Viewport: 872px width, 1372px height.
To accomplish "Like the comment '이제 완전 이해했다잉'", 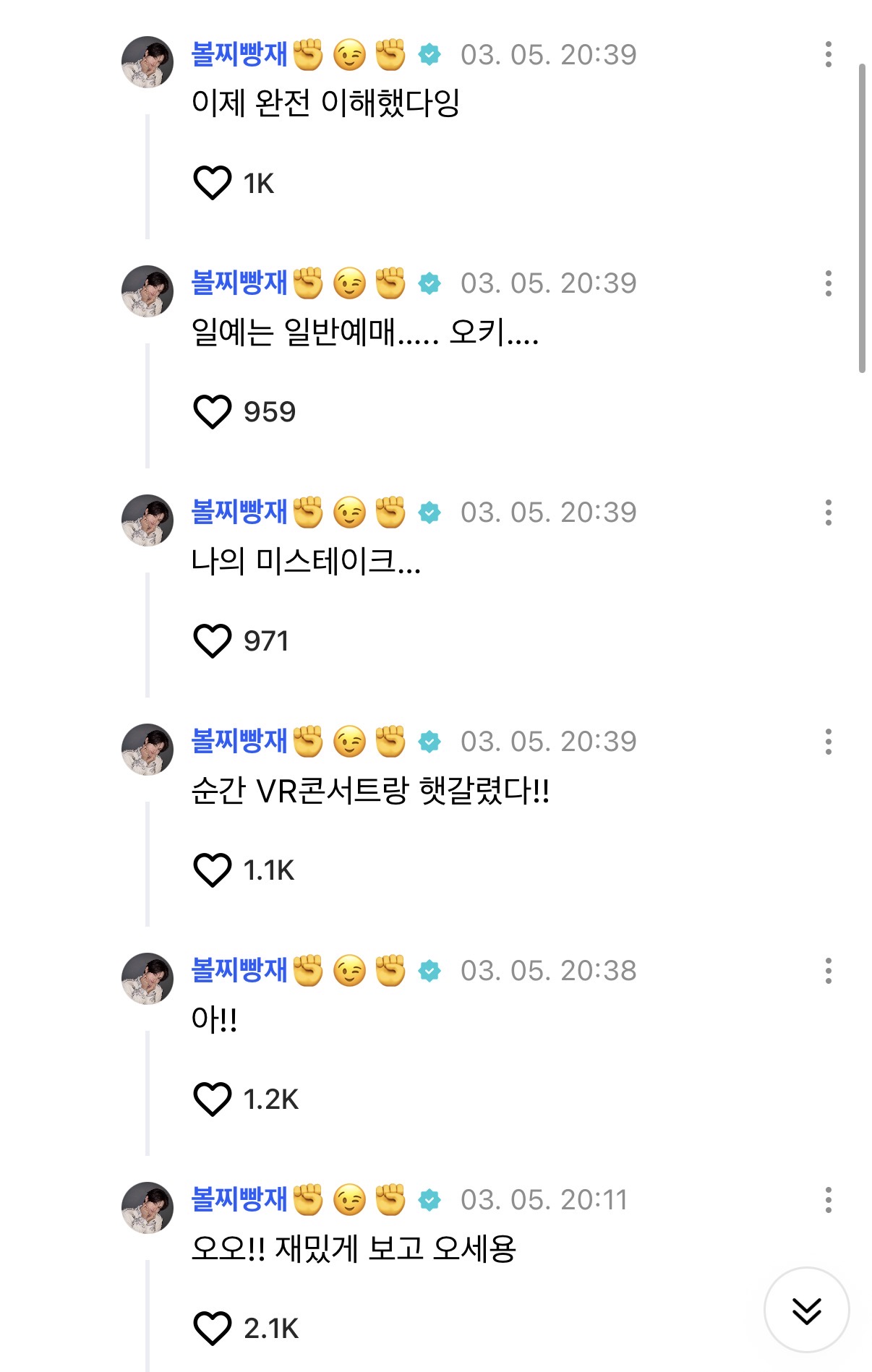I will tap(212, 183).
